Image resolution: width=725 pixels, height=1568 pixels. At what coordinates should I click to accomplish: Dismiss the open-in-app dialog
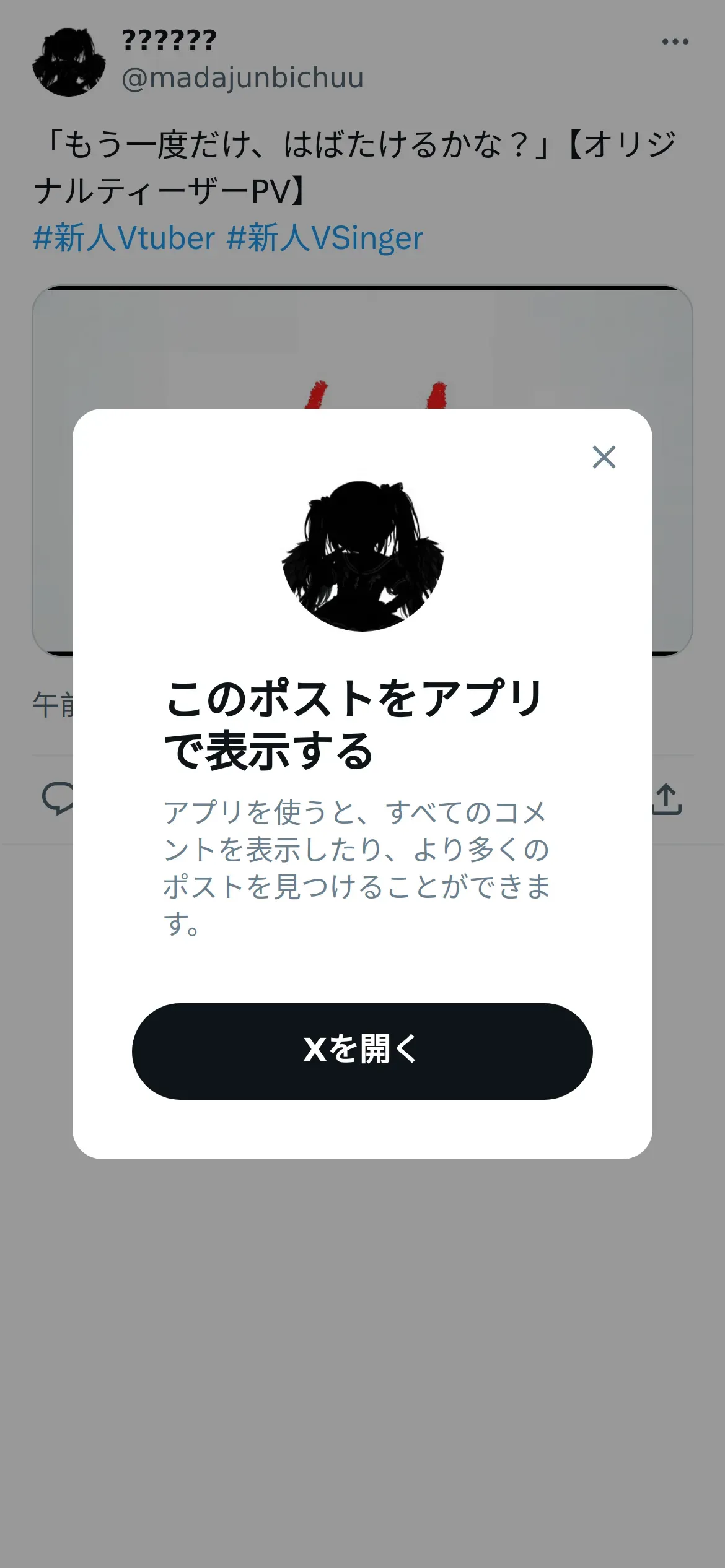click(x=604, y=457)
